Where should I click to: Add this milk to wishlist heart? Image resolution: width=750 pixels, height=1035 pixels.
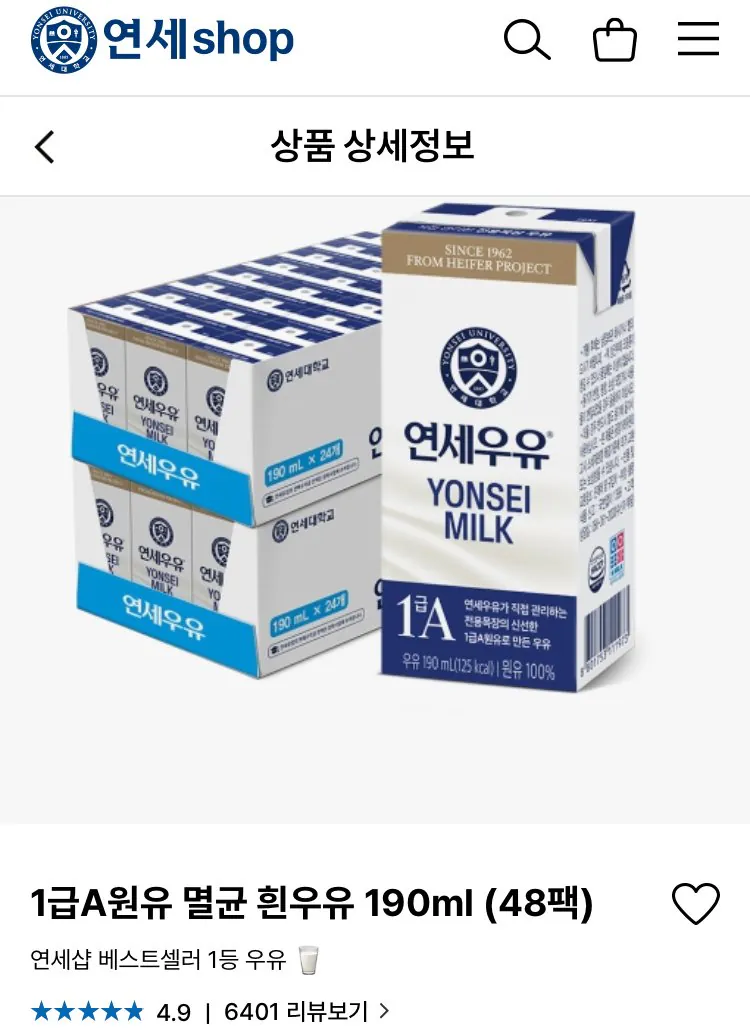[695, 904]
